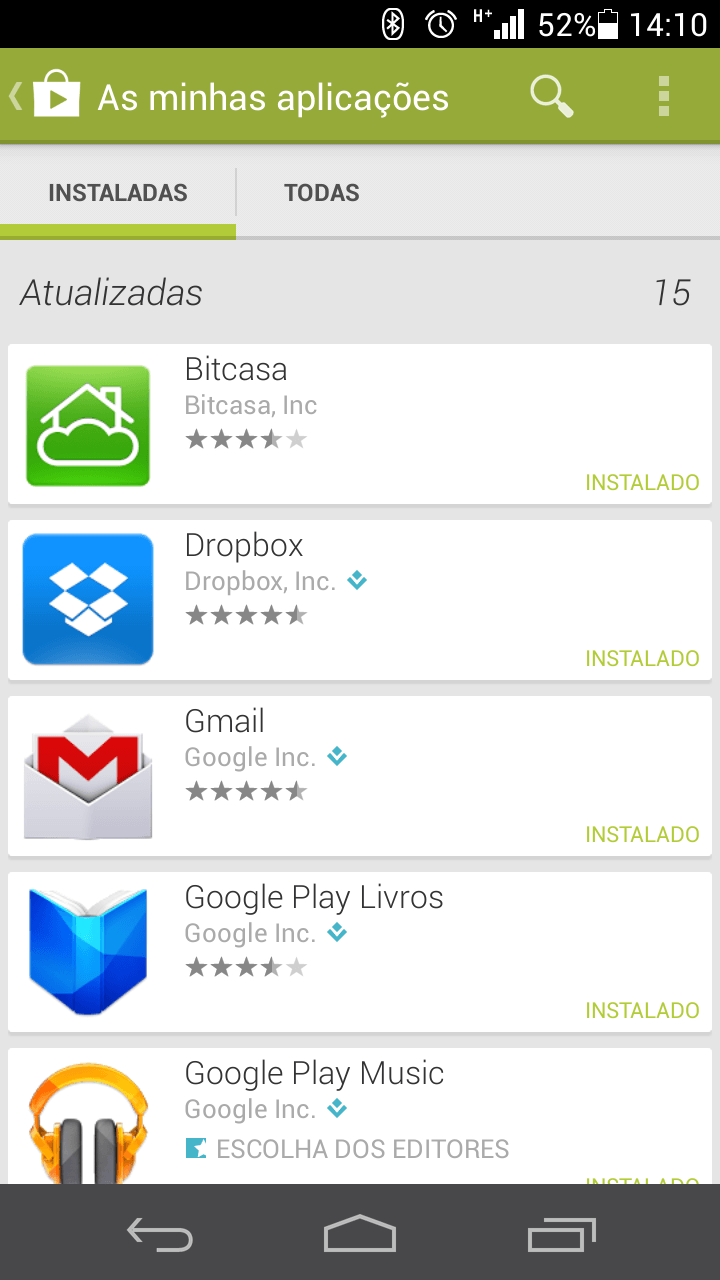The height and width of the screenshot is (1280, 720).
Task: Open the overflow menu
Action: coord(663,97)
